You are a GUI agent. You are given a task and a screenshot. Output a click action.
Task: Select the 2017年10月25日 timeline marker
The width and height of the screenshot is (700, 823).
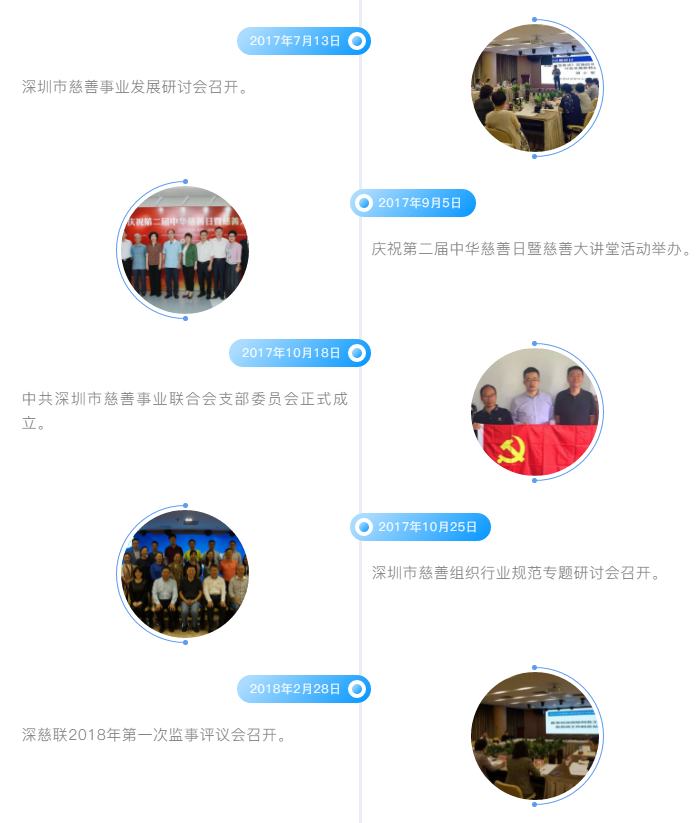point(364,527)
